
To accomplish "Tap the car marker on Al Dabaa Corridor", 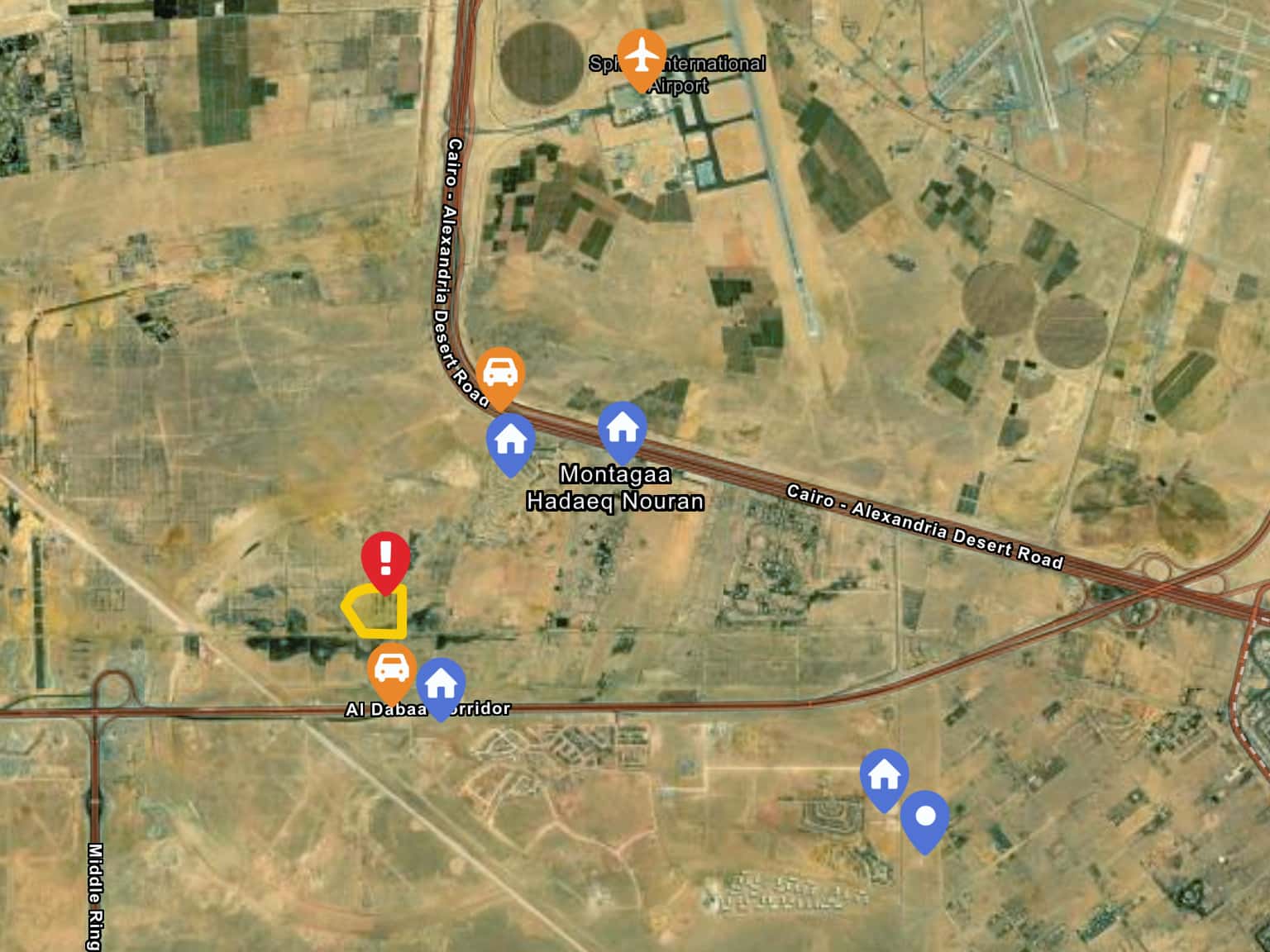I will (x=391, y=669).
